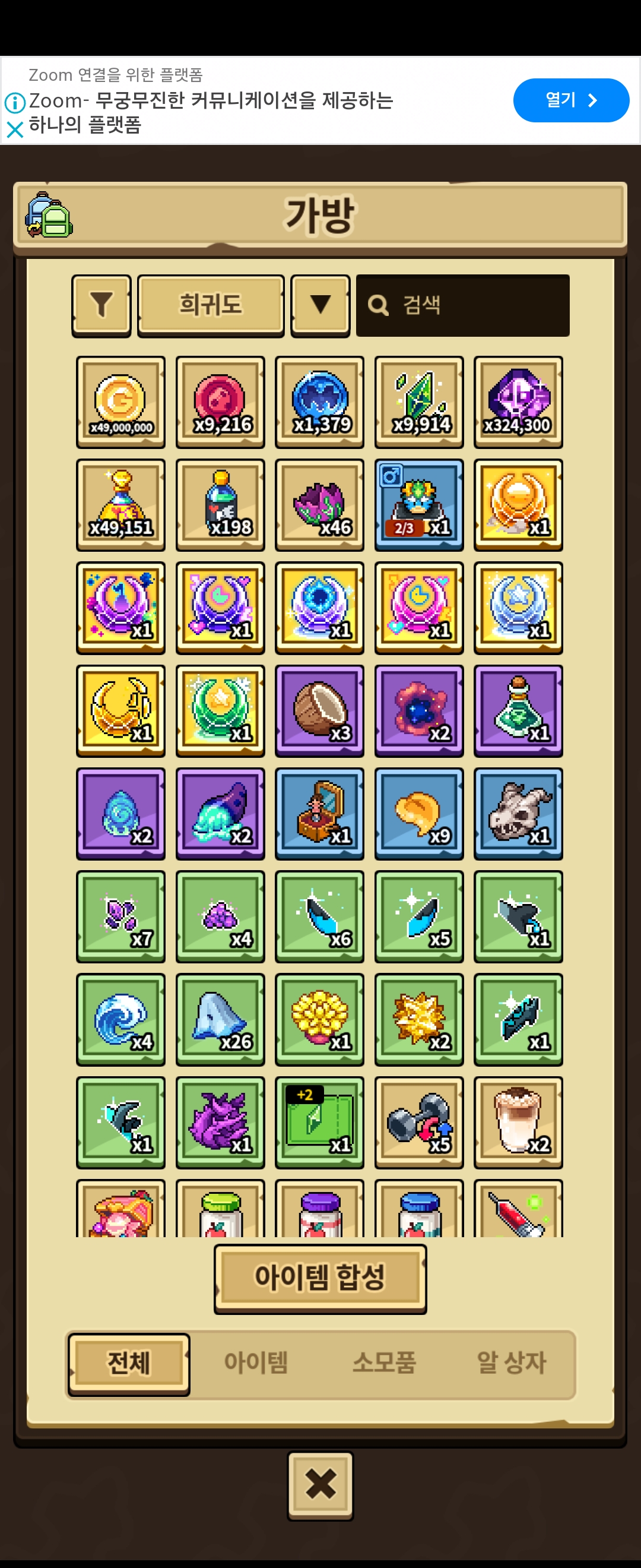
Task: Select the coconut x3 item
Action: (x=319, y=710)
